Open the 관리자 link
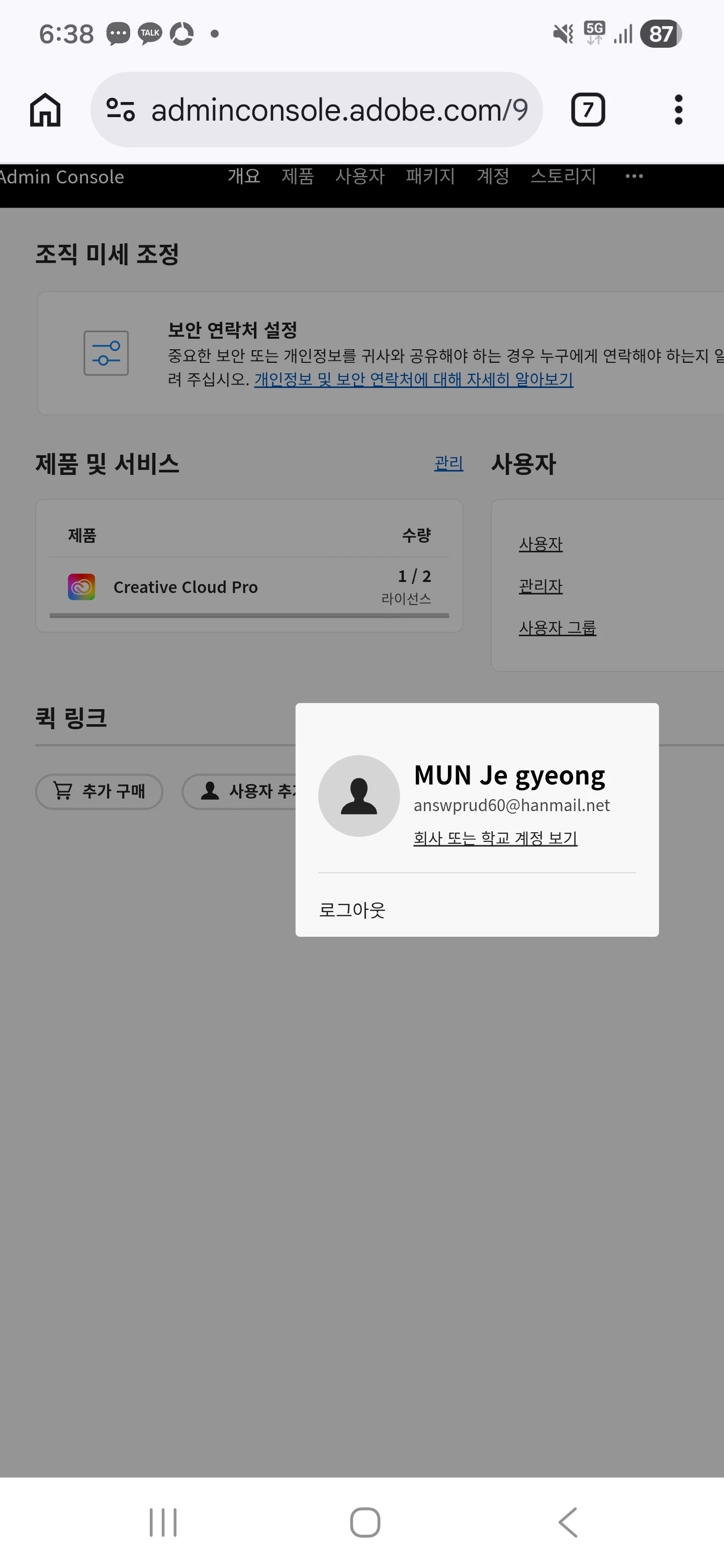The height and width of the screenshot is (1568, 724). pyautogui.click(x=540, y=586)
